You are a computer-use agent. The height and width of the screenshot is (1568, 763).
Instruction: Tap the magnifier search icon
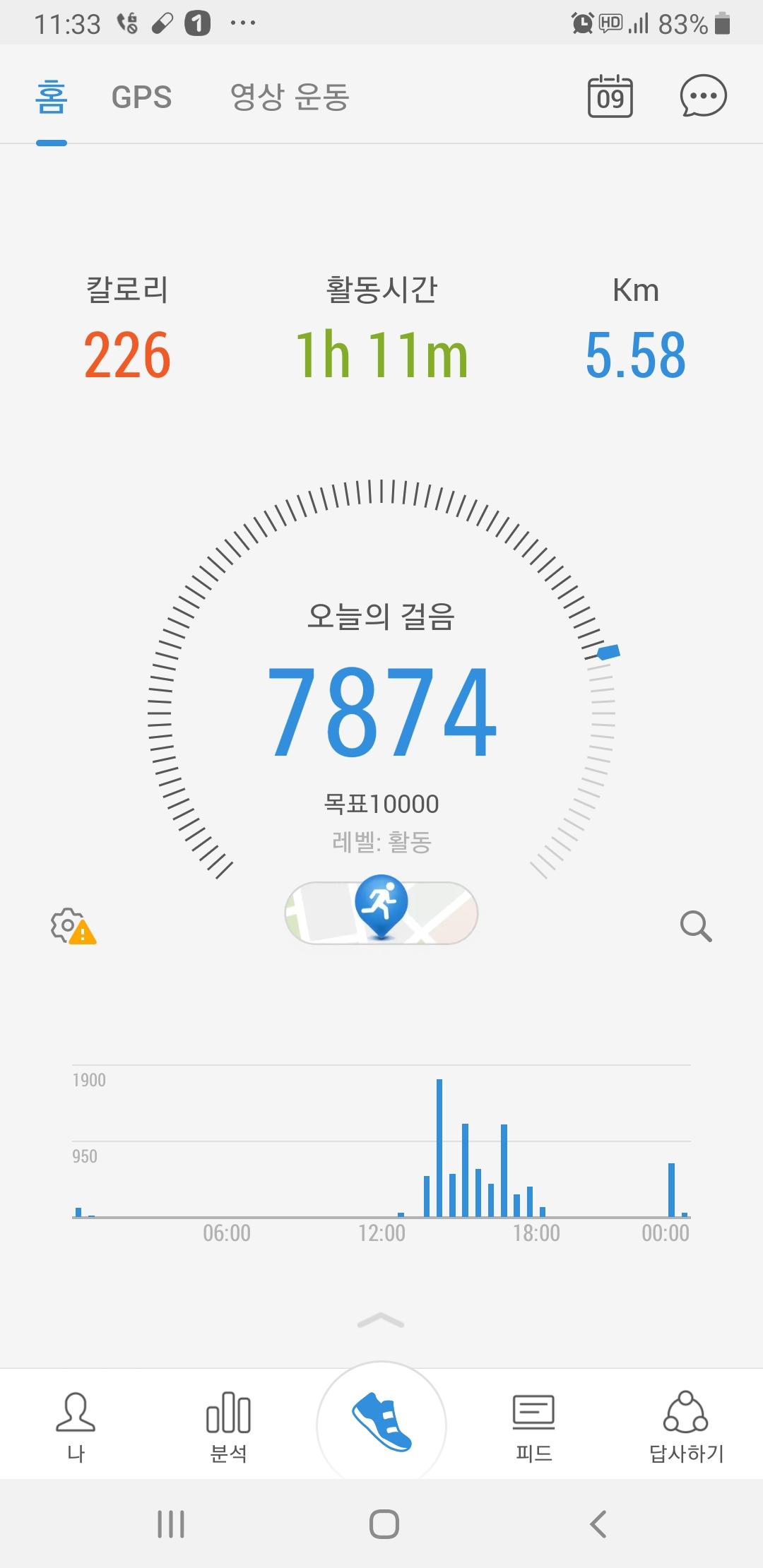695,926
